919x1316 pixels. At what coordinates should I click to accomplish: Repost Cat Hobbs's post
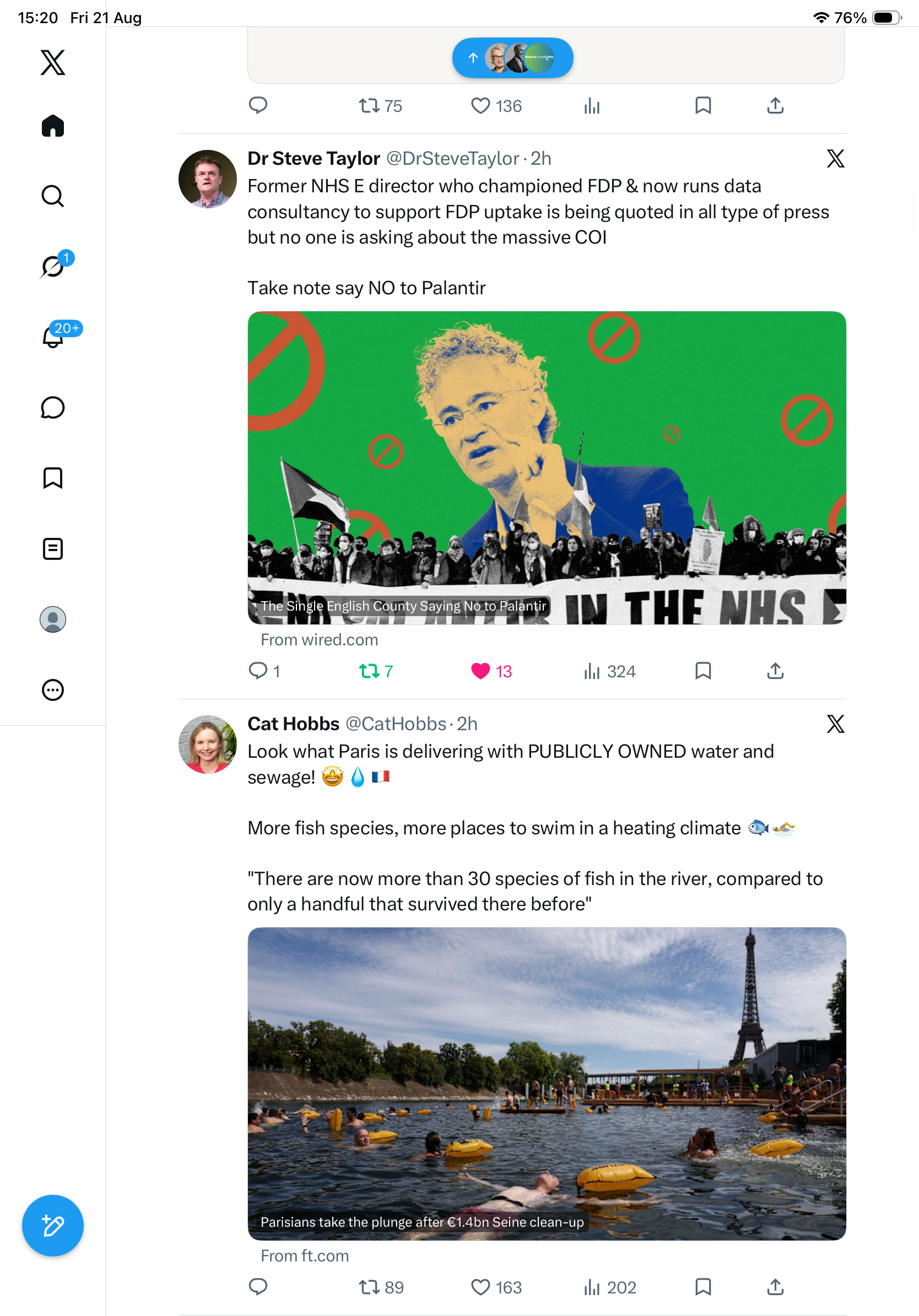[381, 1287]
